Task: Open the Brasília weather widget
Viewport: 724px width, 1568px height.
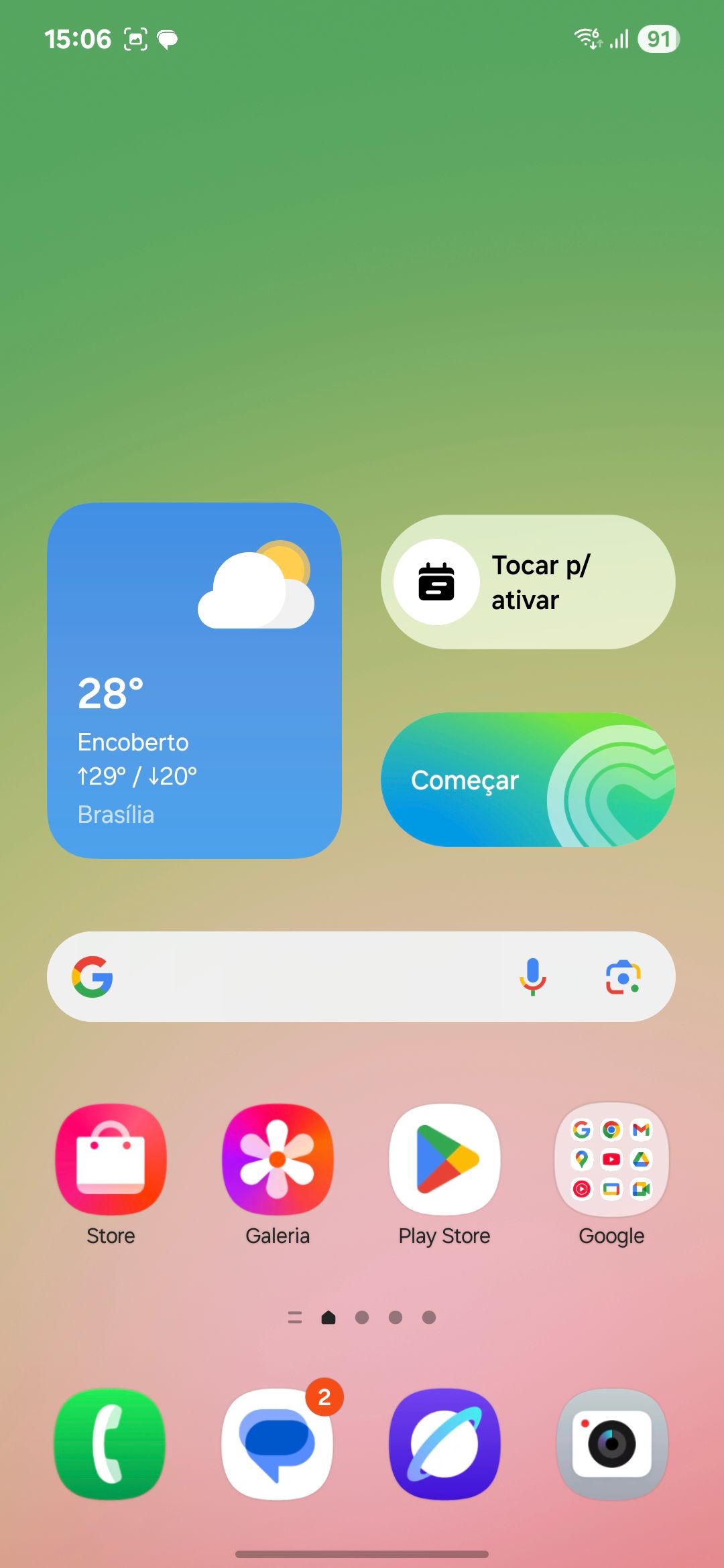Action: (194, 680)
